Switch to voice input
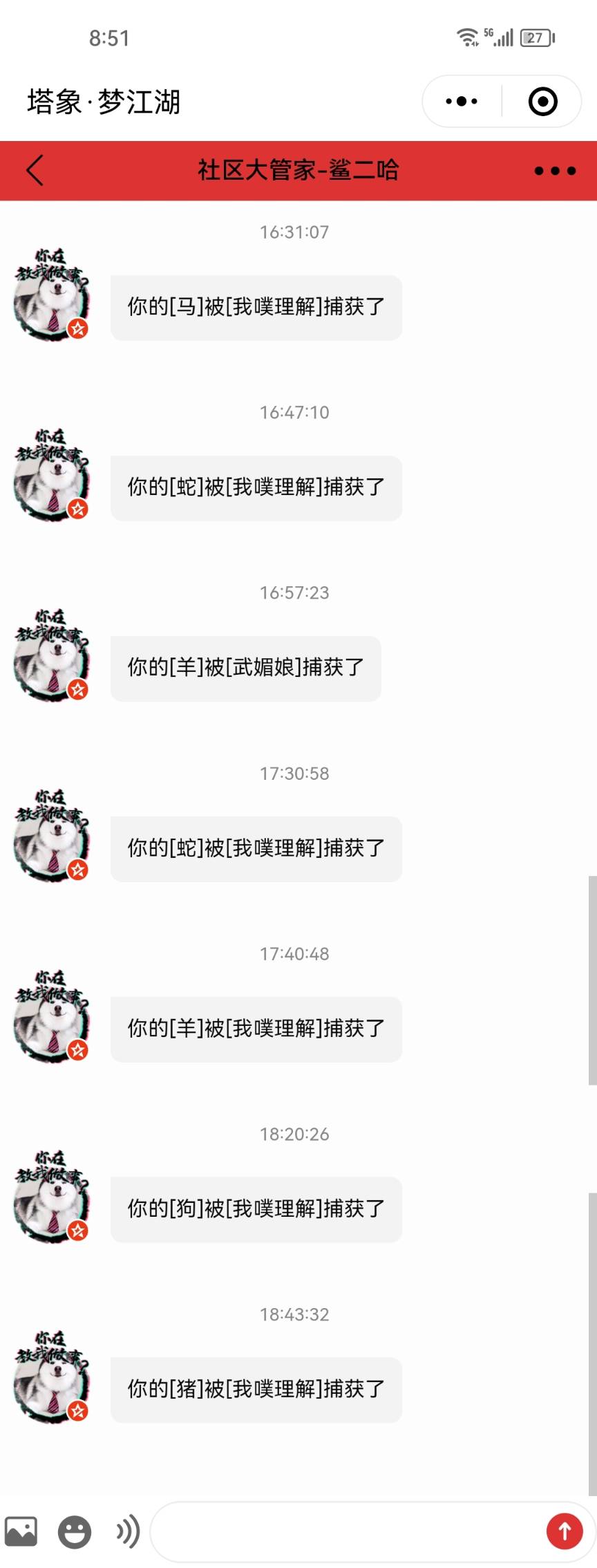597x1568 pixels. point(128,1531)
